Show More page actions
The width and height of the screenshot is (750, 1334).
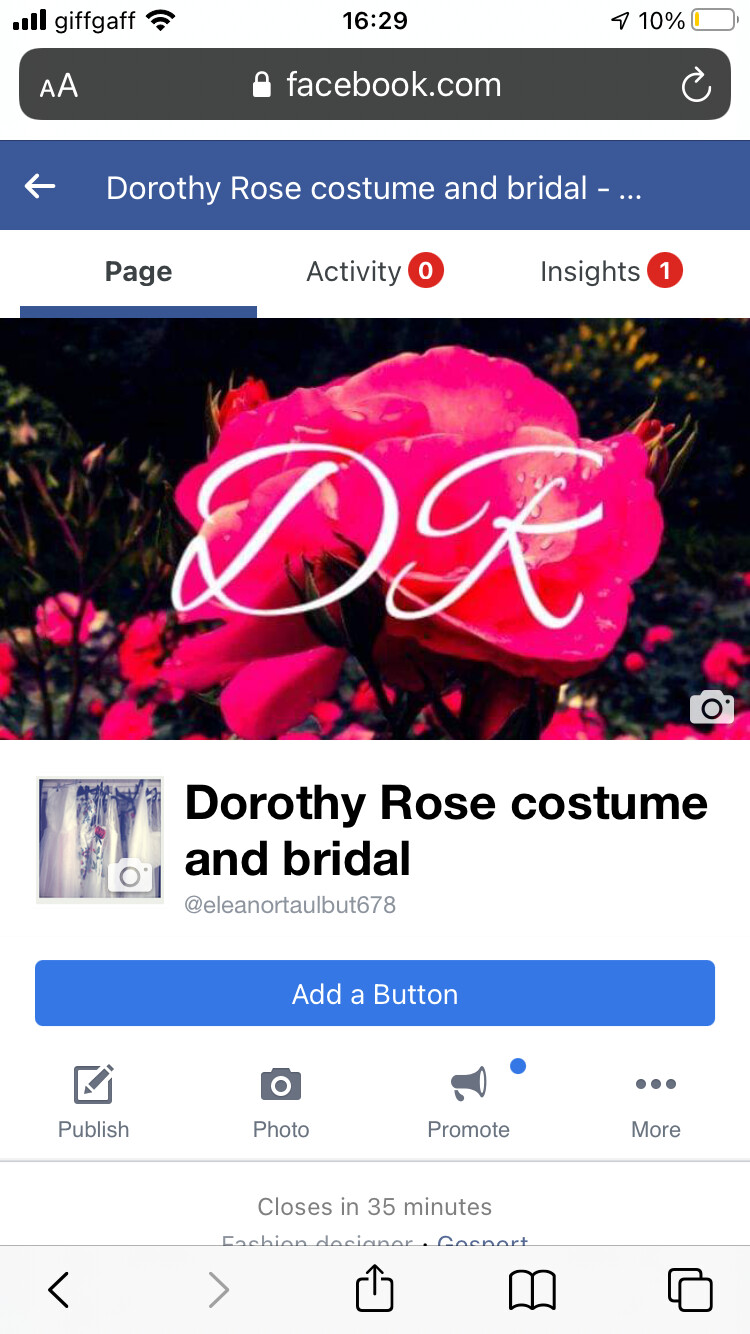(x=656, y=1101)
